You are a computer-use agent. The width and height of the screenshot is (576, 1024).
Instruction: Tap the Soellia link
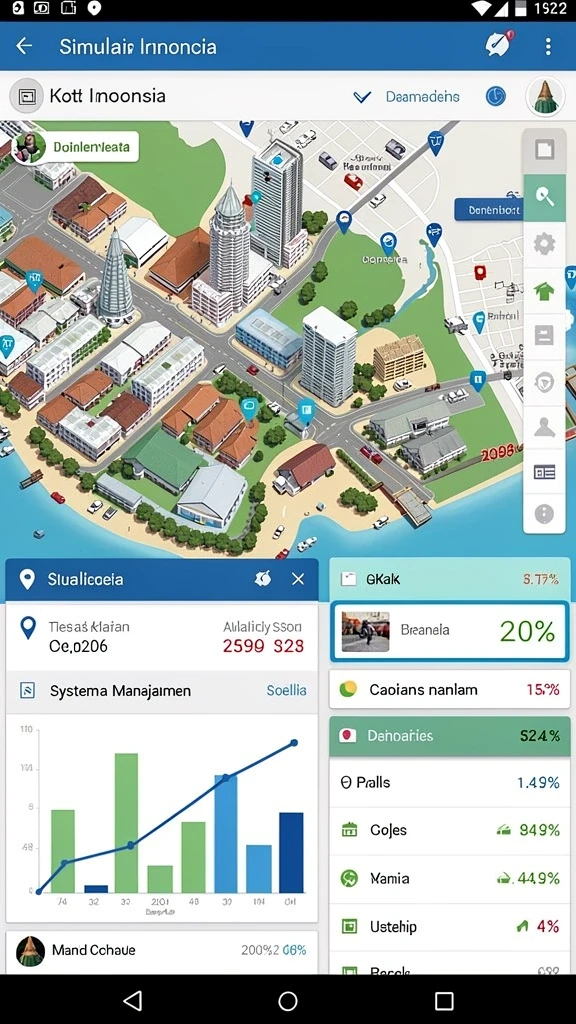[286, 690]
